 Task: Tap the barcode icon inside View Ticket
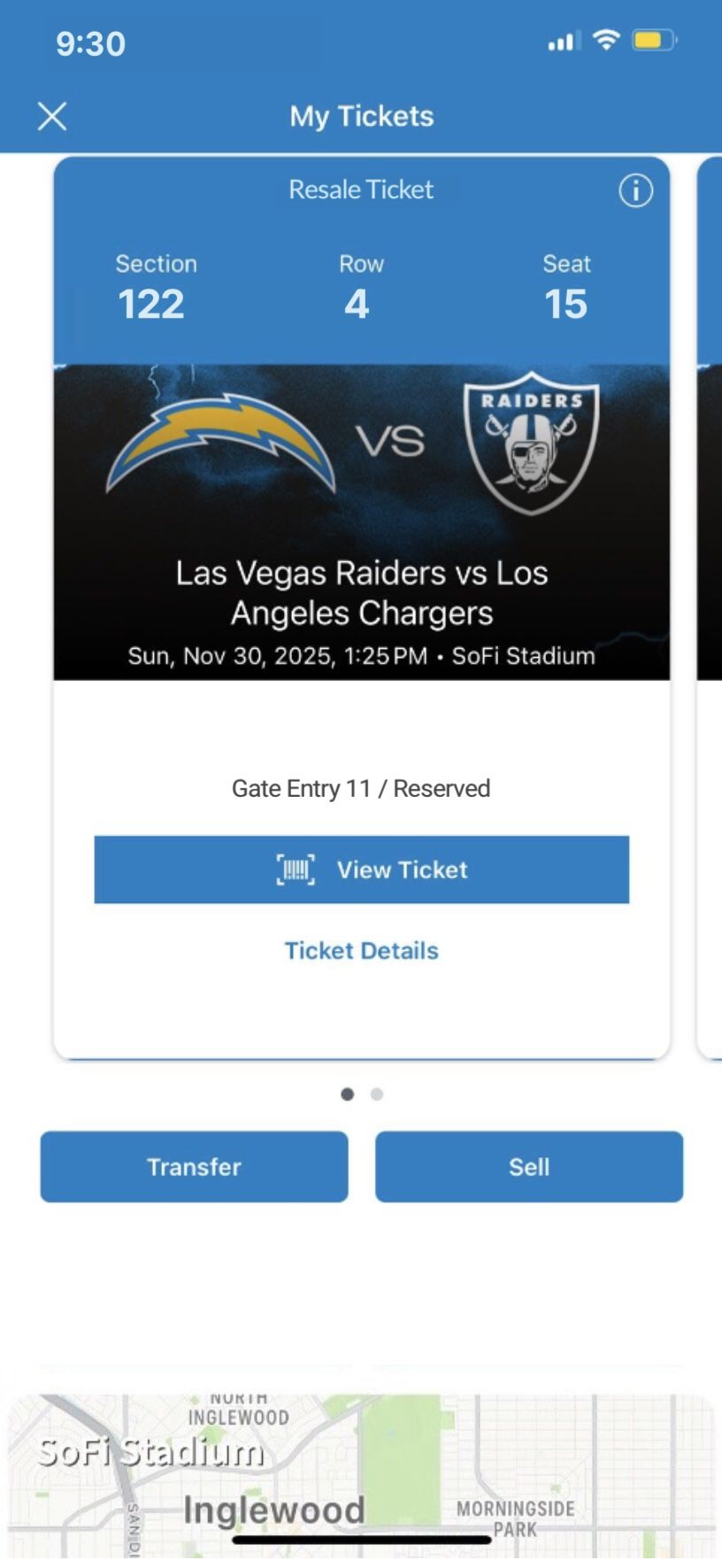coord(295,869)
